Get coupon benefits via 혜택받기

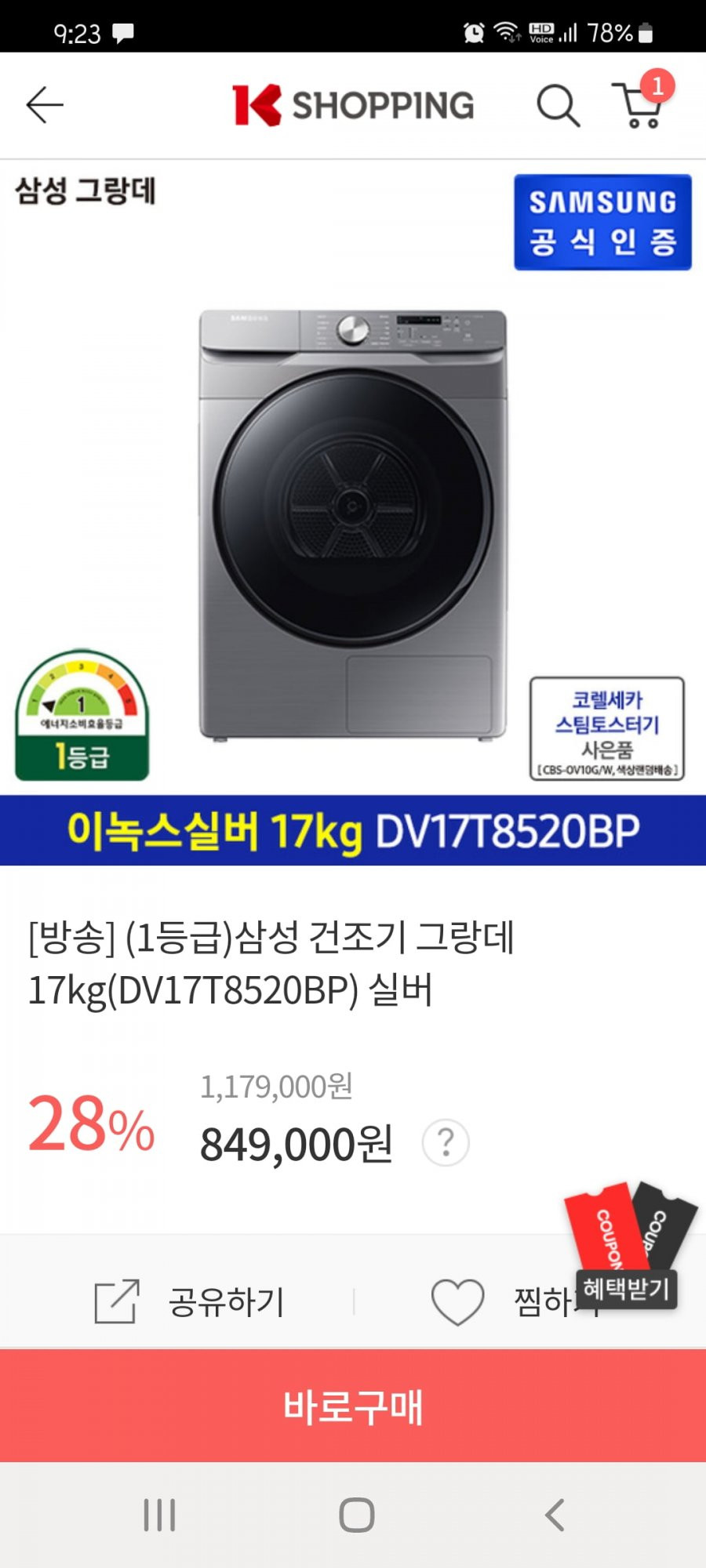[626, 1288]
